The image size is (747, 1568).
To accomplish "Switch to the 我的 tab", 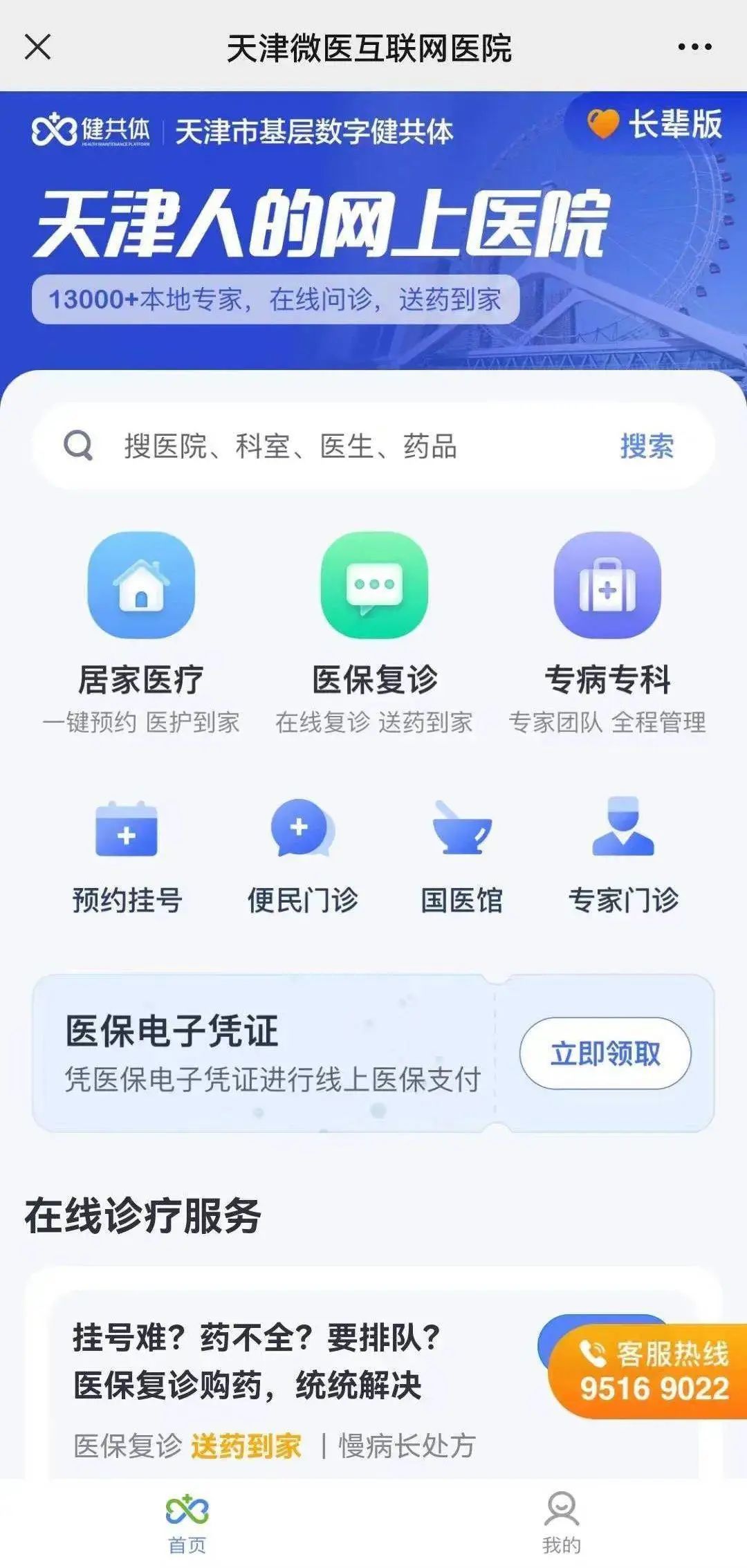I will click(561, 1523).
